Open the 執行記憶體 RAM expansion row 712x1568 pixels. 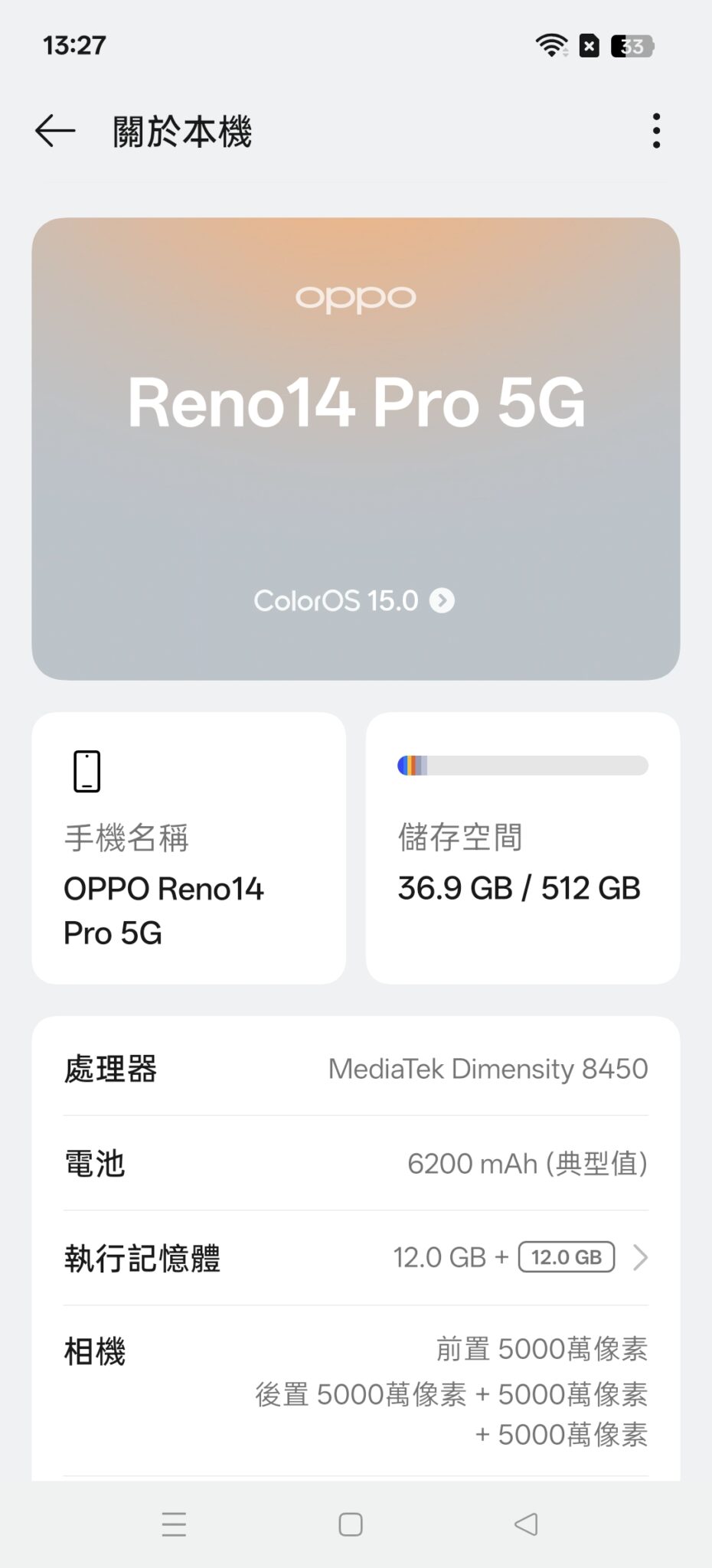click(x=356, y=1258)
